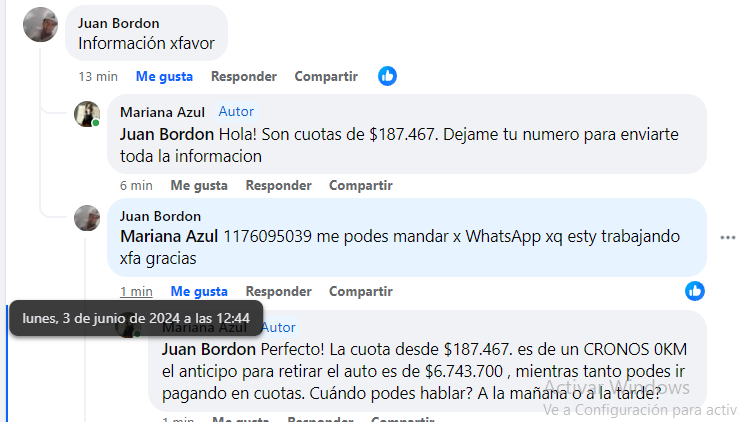Image resolution: width=738 pixels, height=422 pixels.
Task: Tap the Juan Bordon mention in the CRONOS 0KM reply
Action: 207,352
